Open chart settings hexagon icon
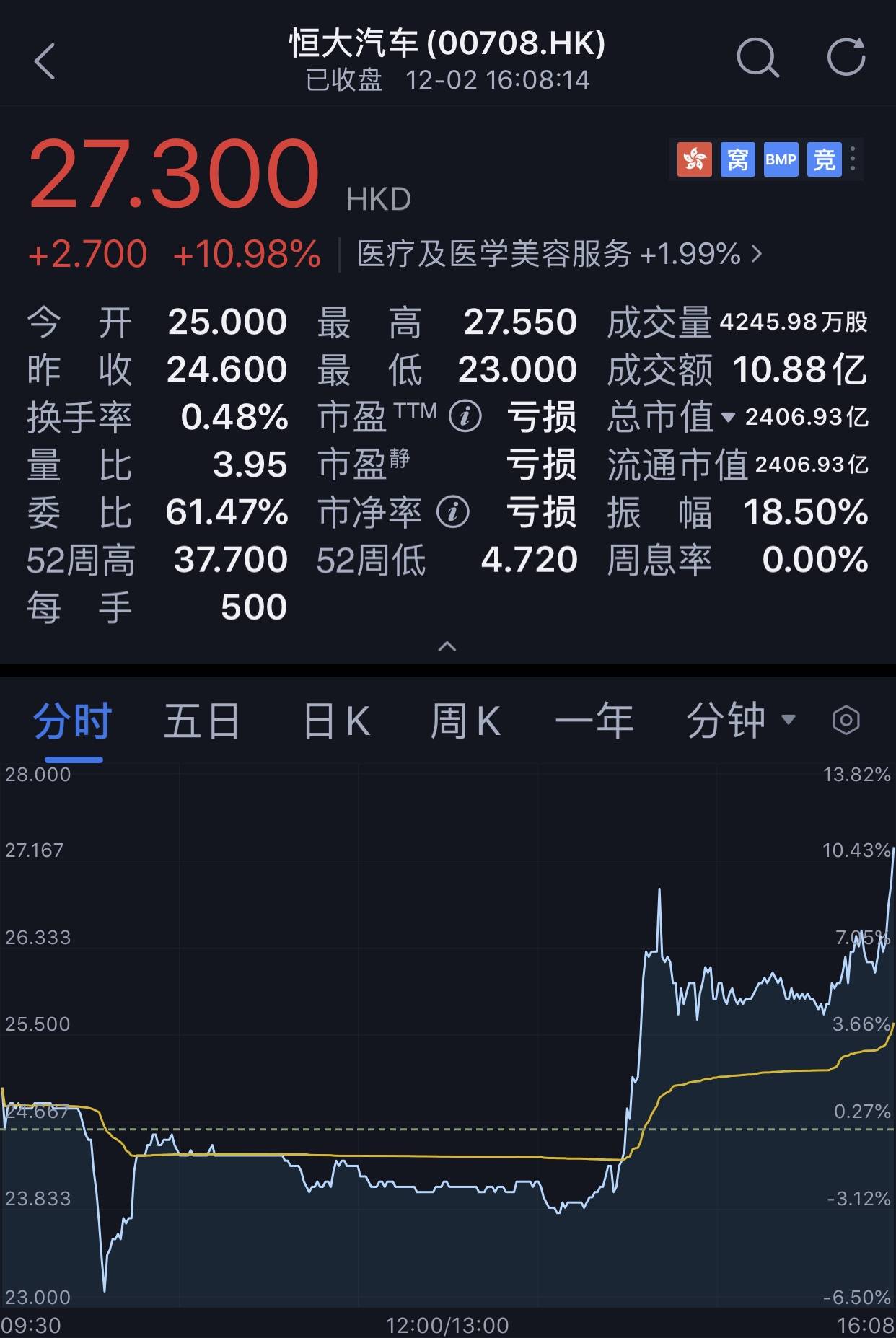The image size is (896, 1338). tap(846, 721)
